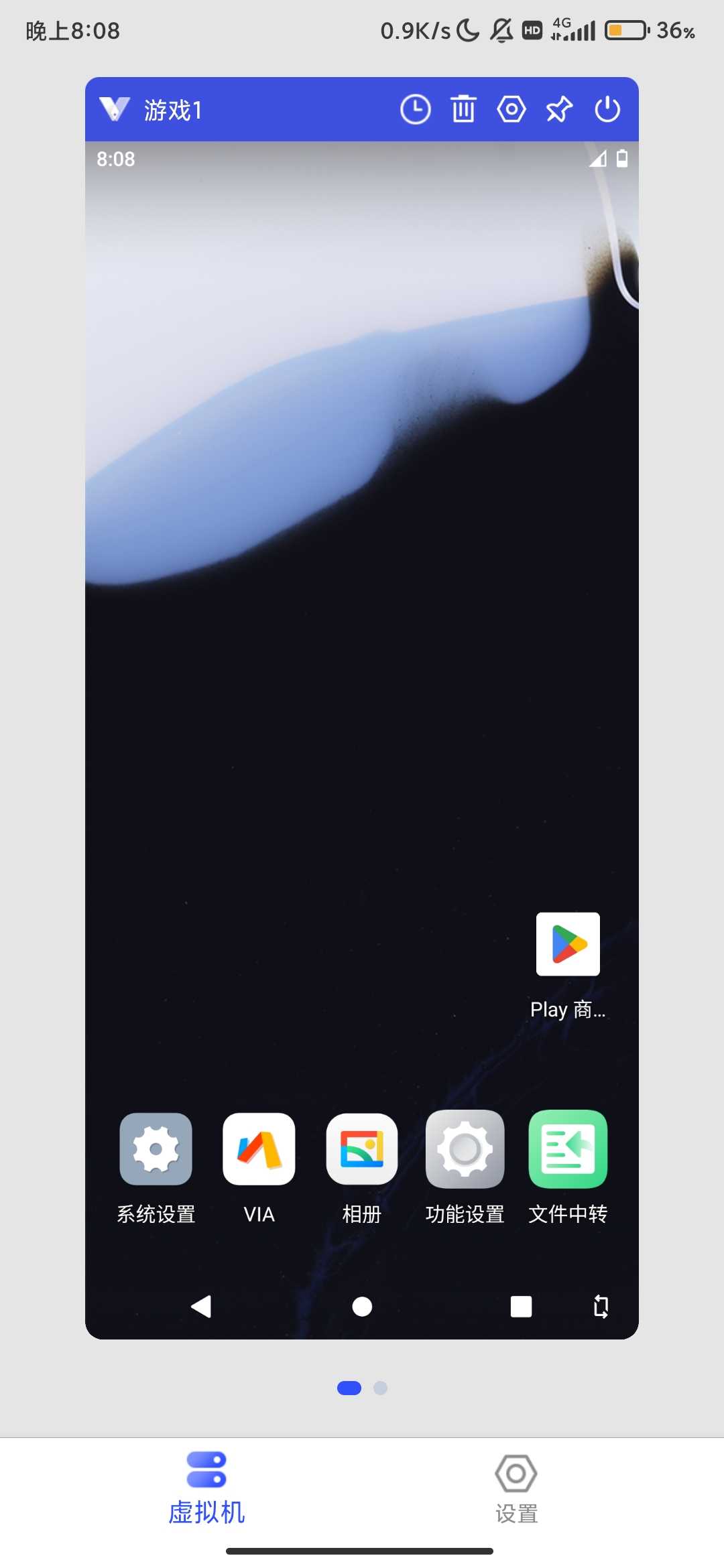Go to the second page indicator dot
Image resolution: width=724 pixels, height=1568 pixels.
tap(380, 1388)
